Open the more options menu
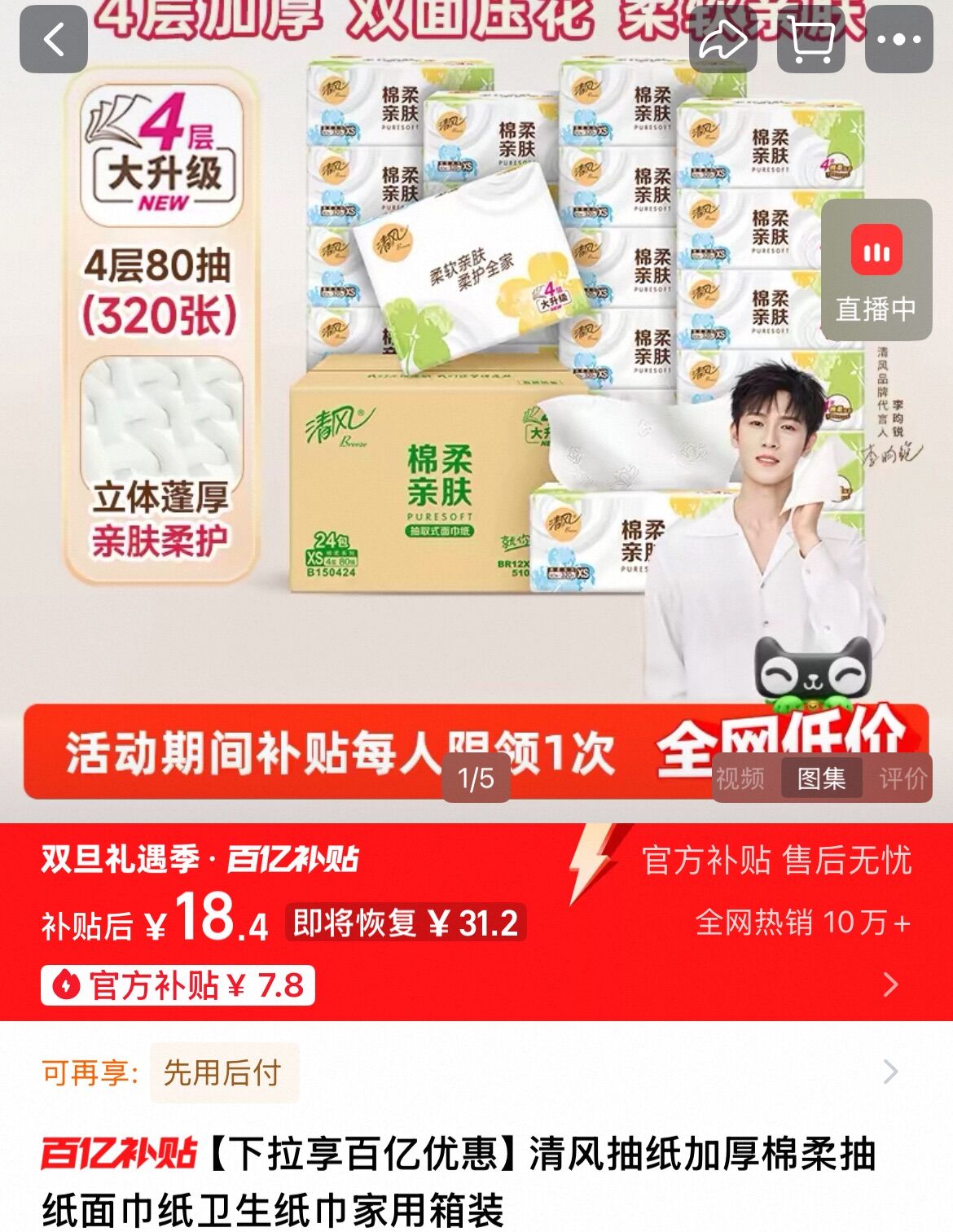This screenshot has width=953, height=1232. (x=898, y=39)
